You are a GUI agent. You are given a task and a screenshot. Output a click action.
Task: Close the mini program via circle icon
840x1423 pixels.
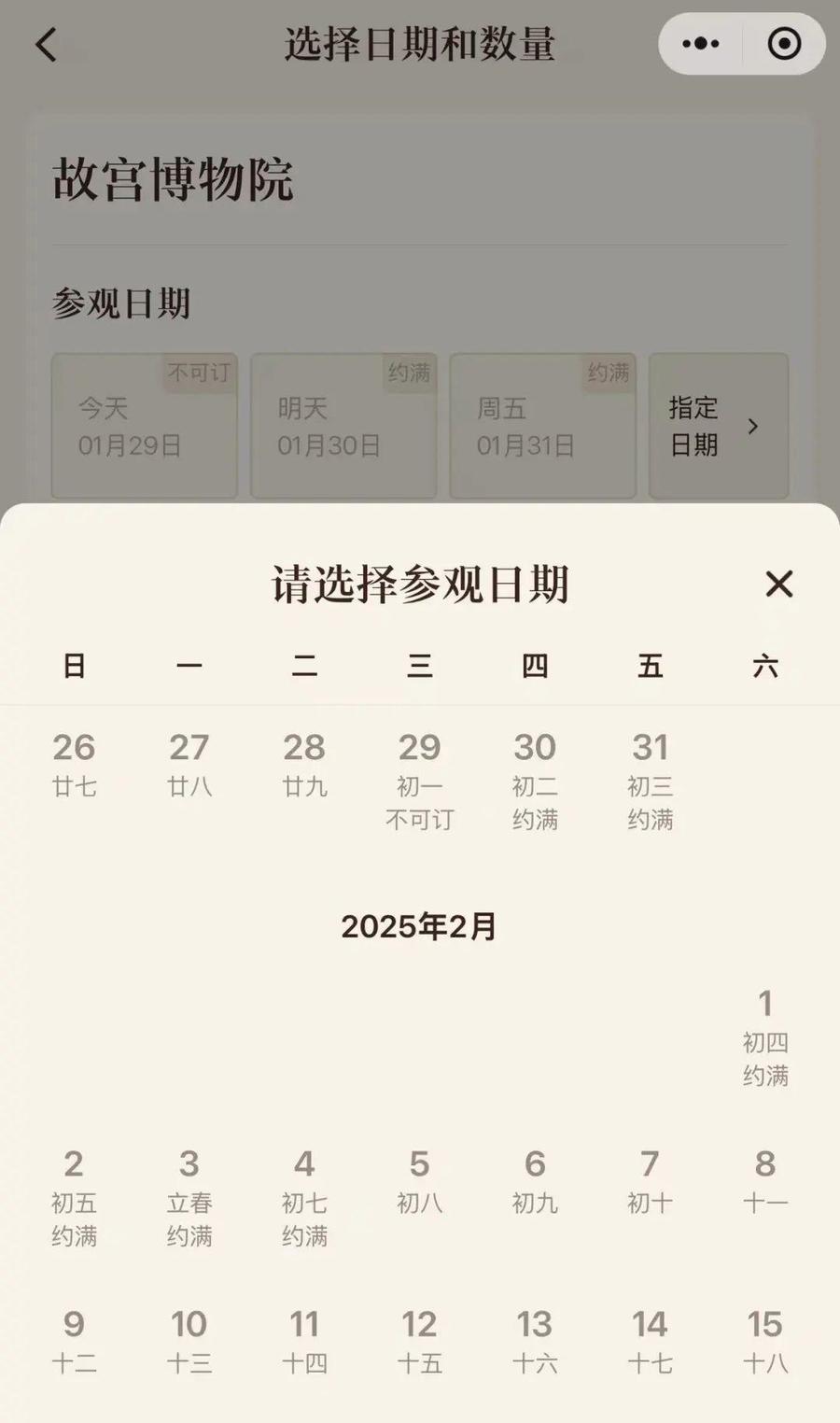[784, 44]
